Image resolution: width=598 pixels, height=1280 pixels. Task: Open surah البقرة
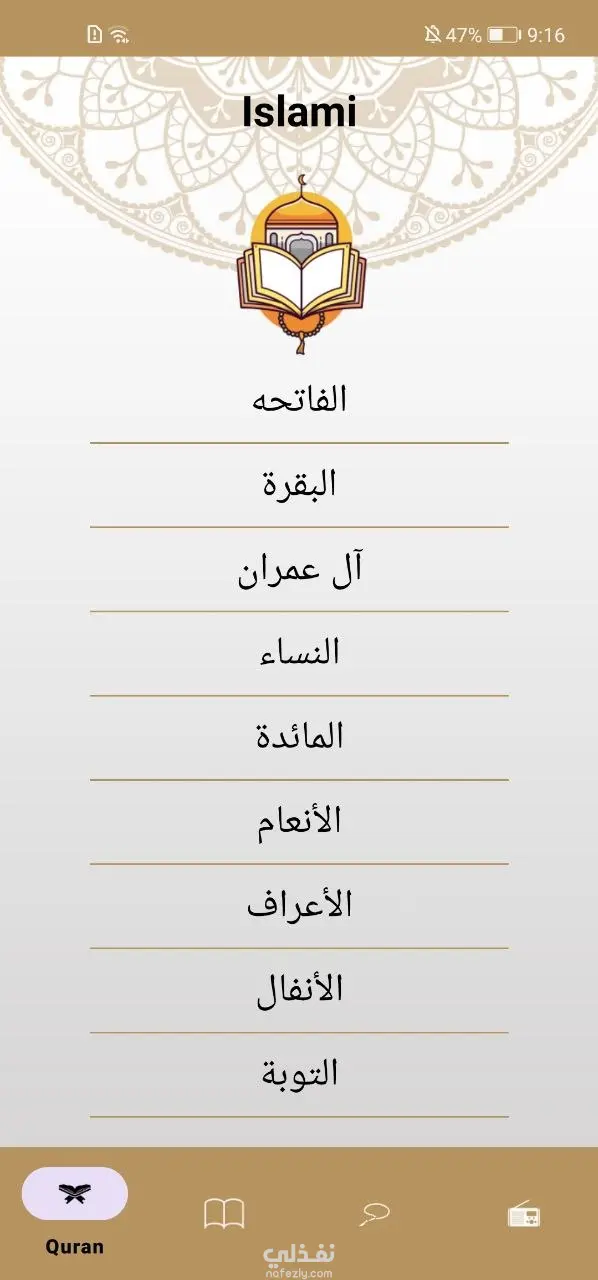[299, 485]
